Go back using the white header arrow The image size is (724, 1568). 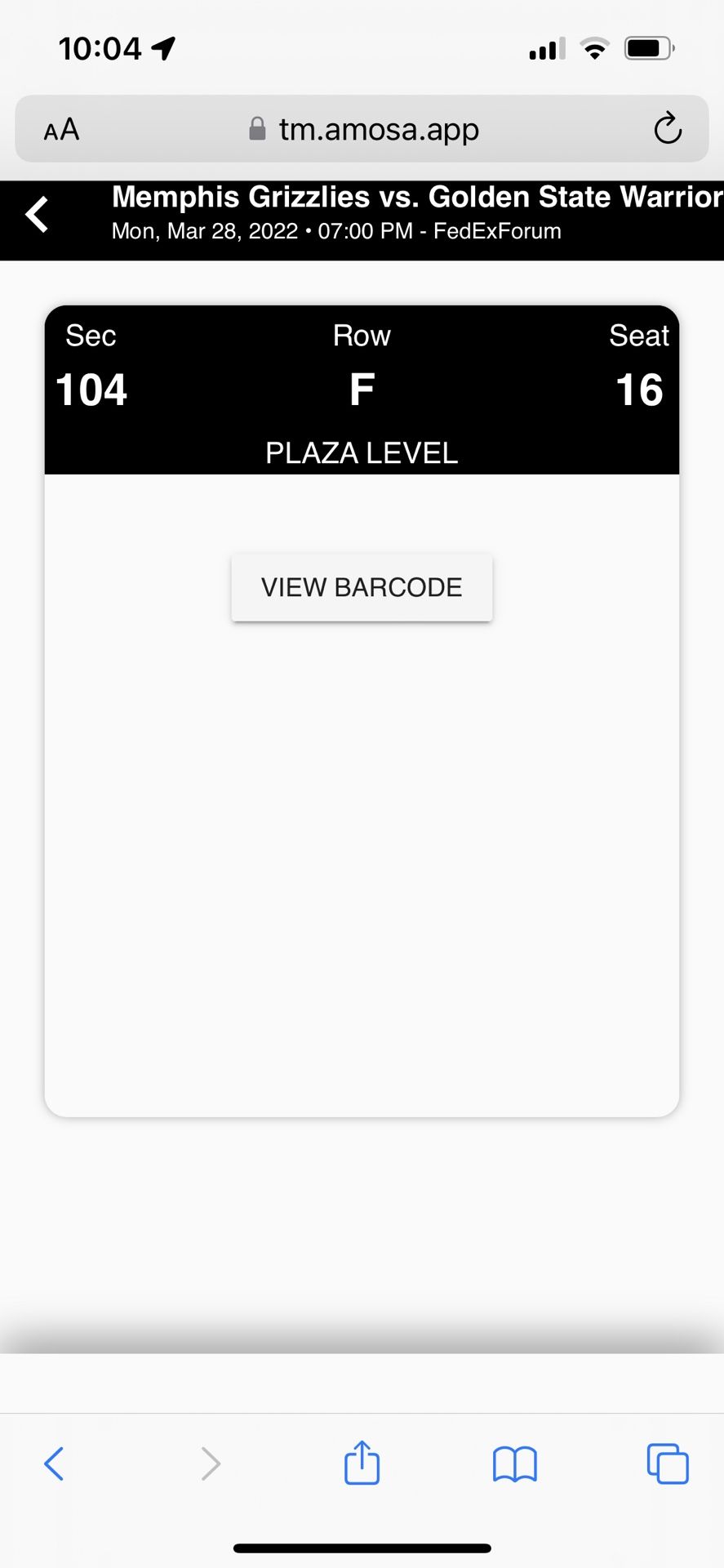click(38, 216)
